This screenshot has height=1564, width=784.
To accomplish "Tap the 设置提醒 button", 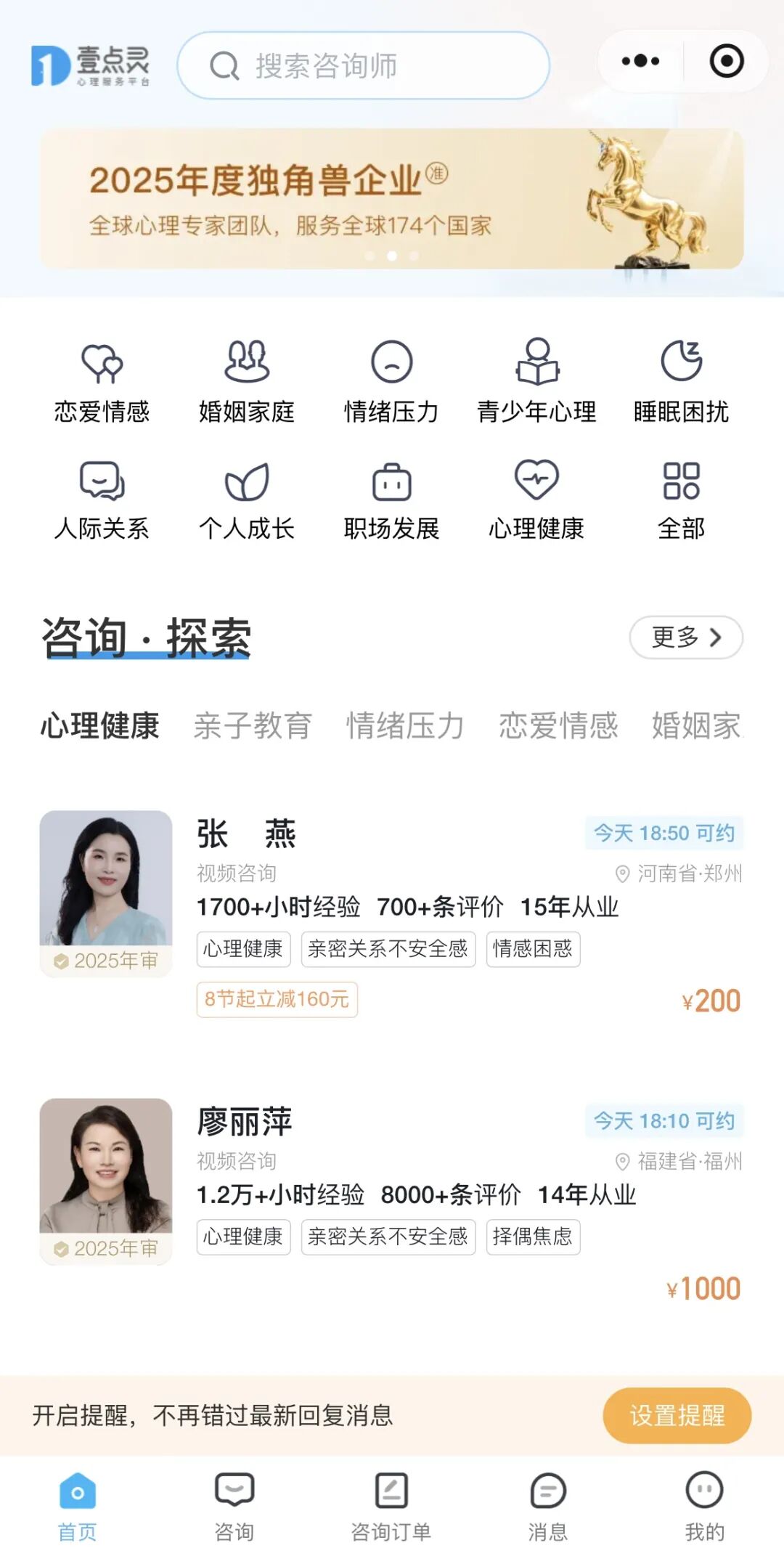I will pos(677,1415).
